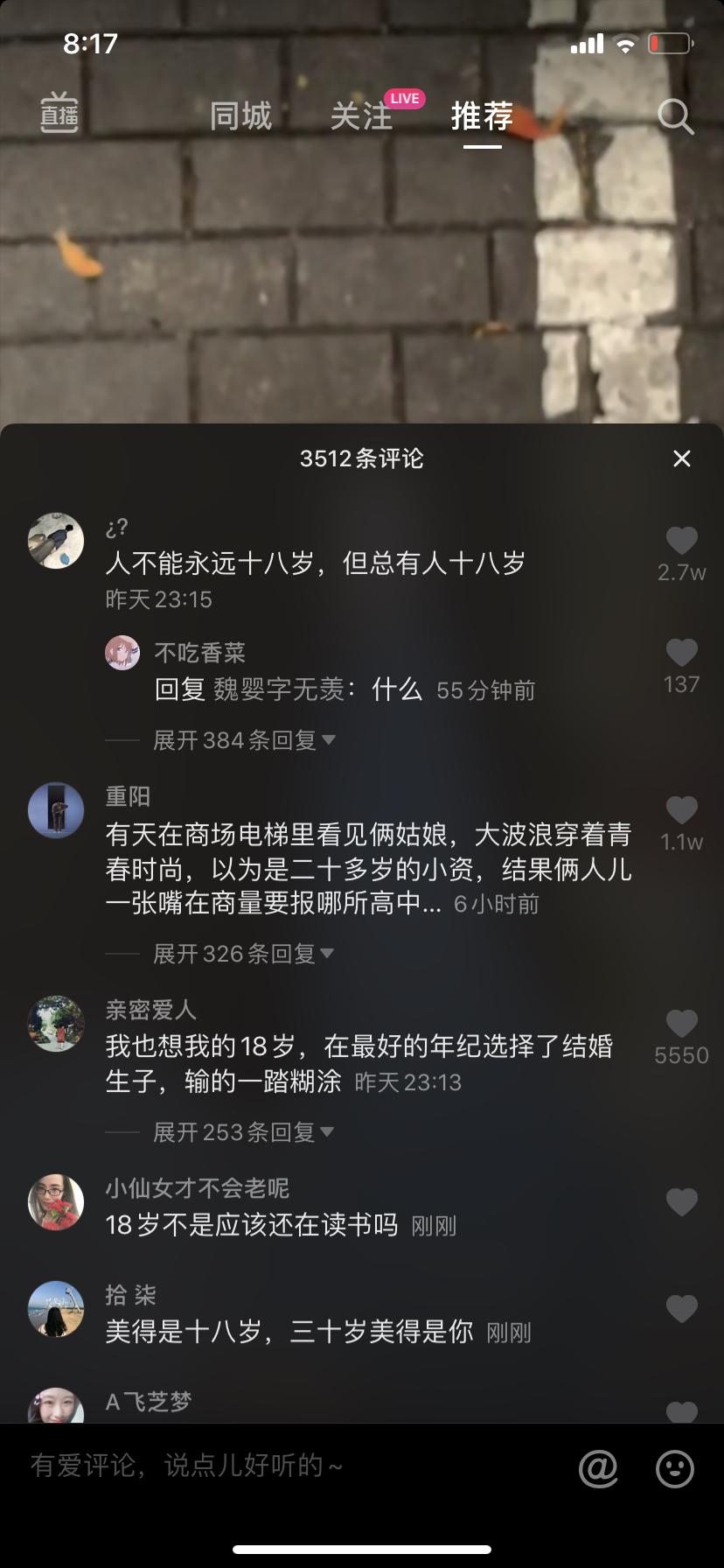
Task: Like the comment by ¿?
Action: [681, 542]
